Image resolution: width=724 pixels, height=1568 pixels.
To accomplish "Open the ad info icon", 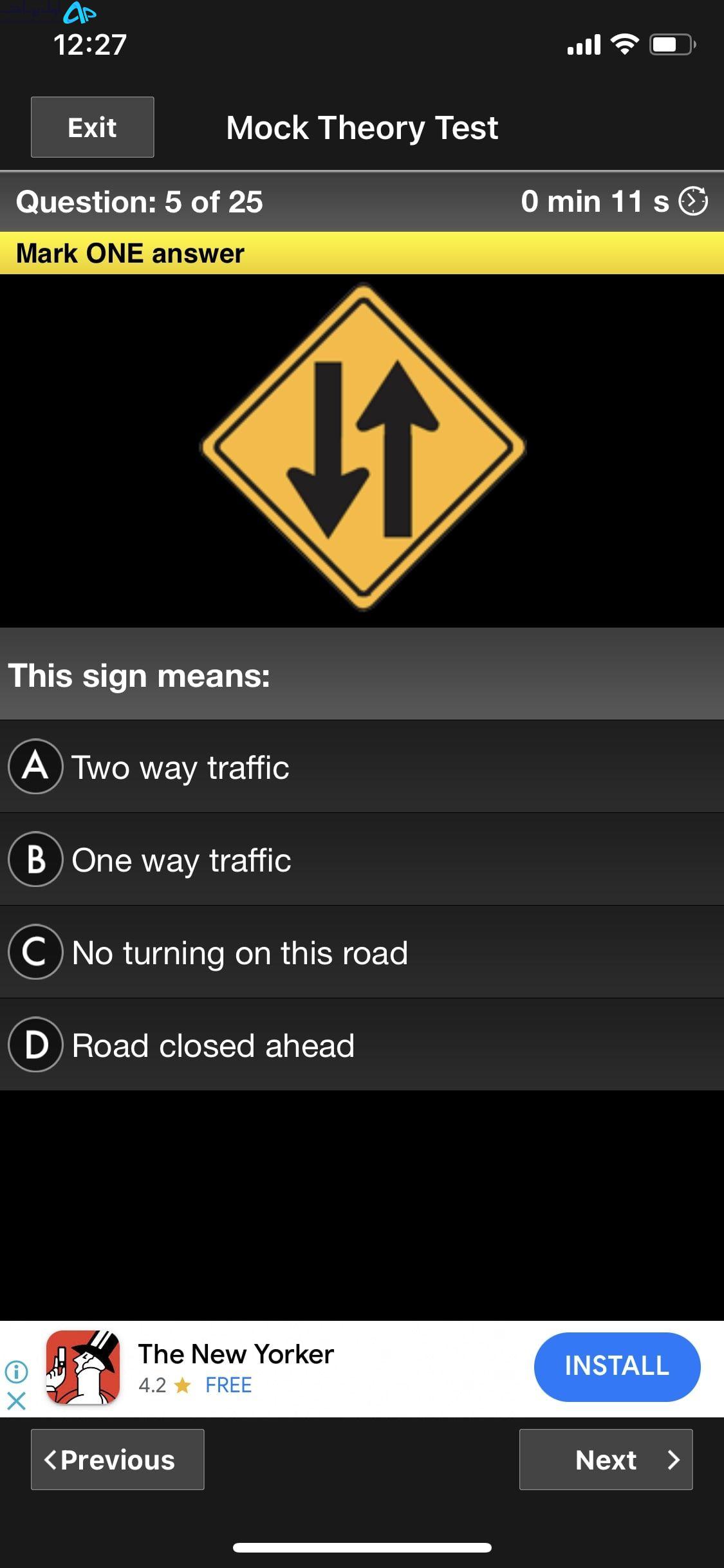I will (x=16, y=1371).
